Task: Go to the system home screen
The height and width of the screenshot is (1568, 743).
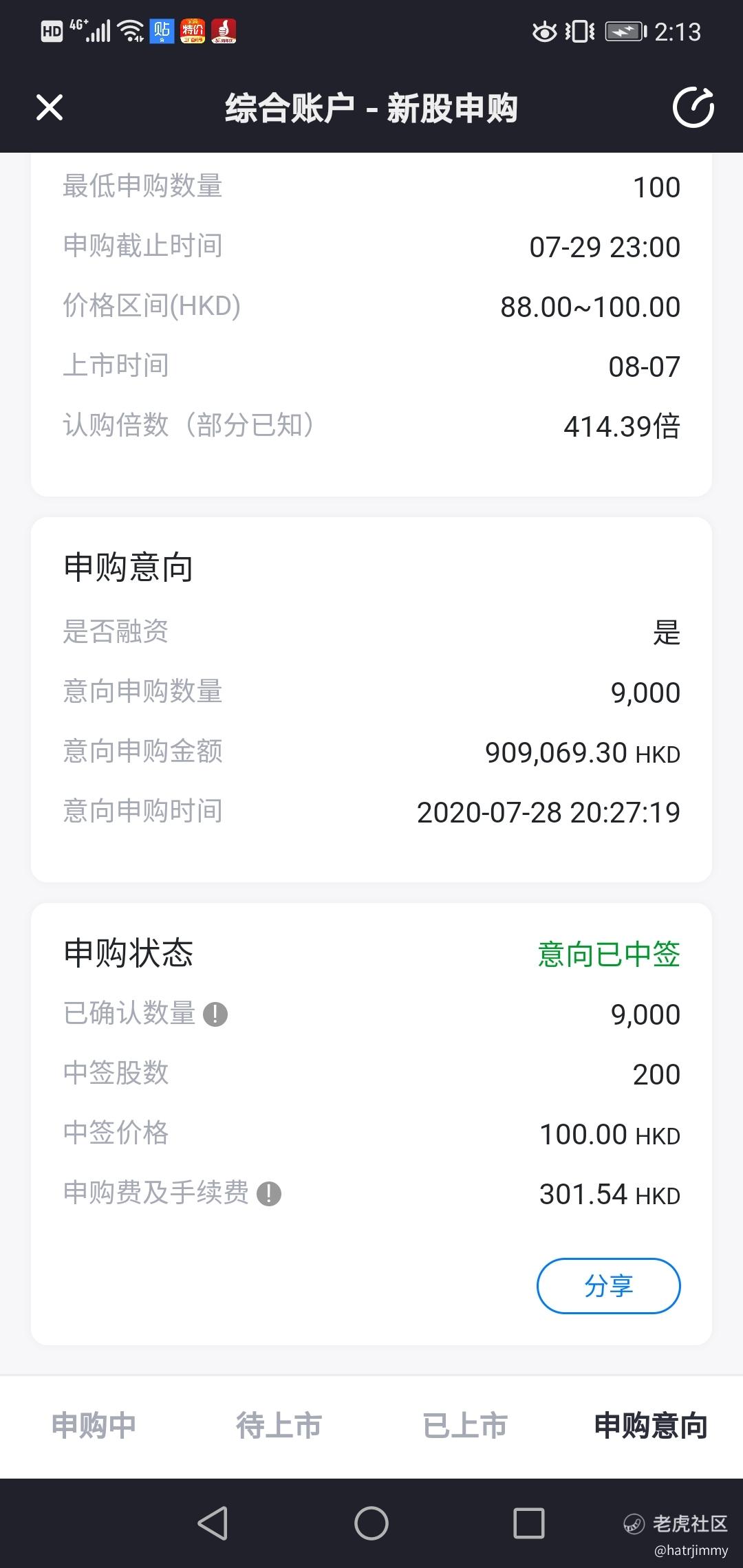Action: [371, 1523]
